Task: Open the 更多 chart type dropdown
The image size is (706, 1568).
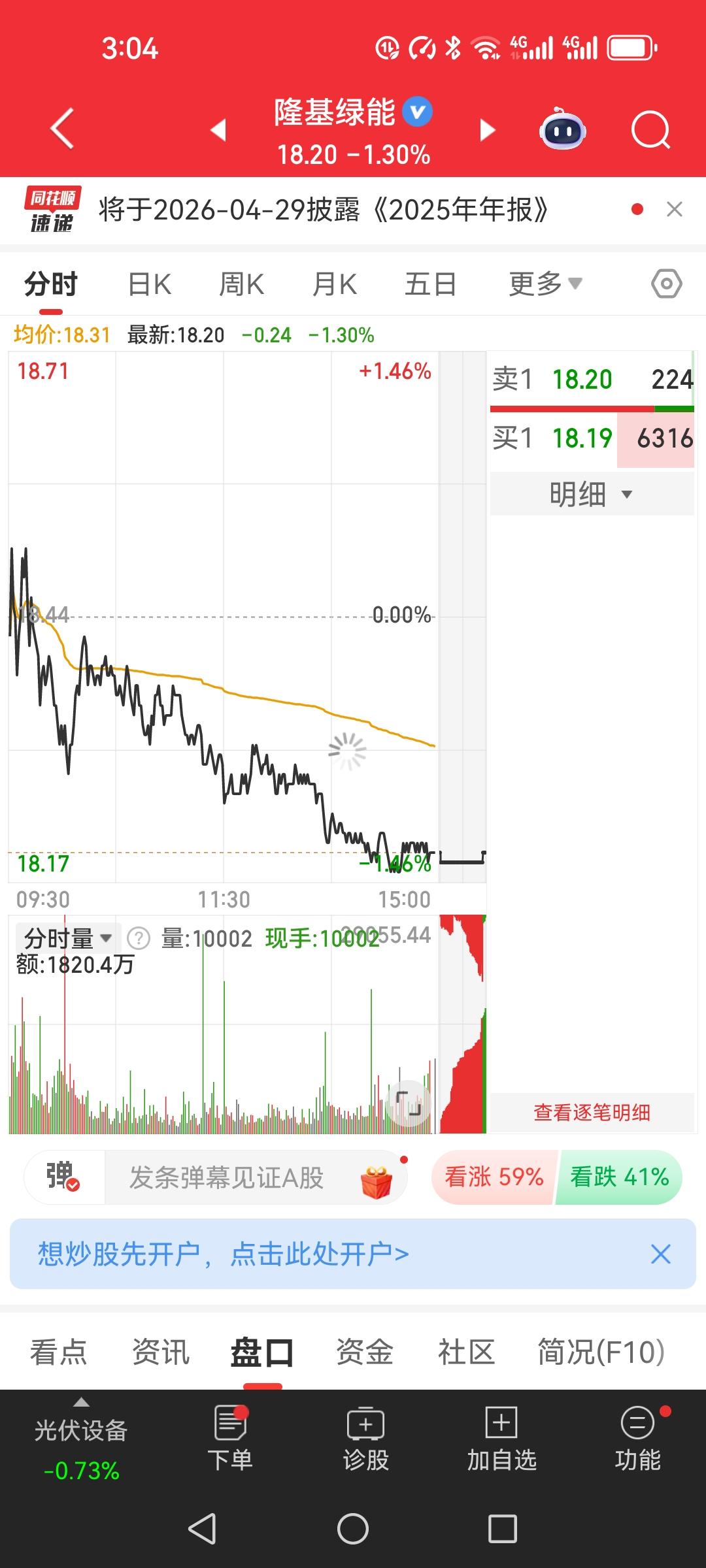Action: [x=543, y=283]
